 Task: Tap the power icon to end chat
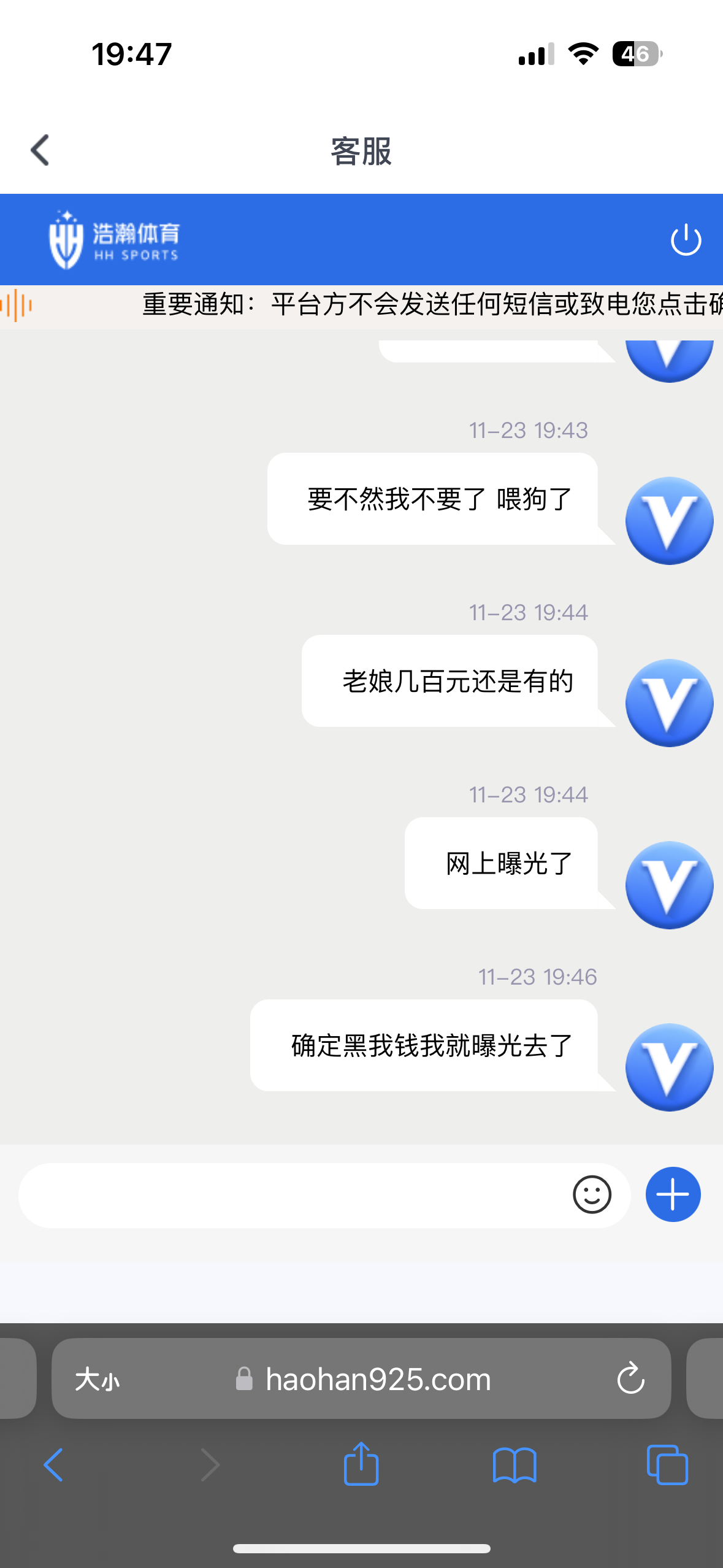686,240
